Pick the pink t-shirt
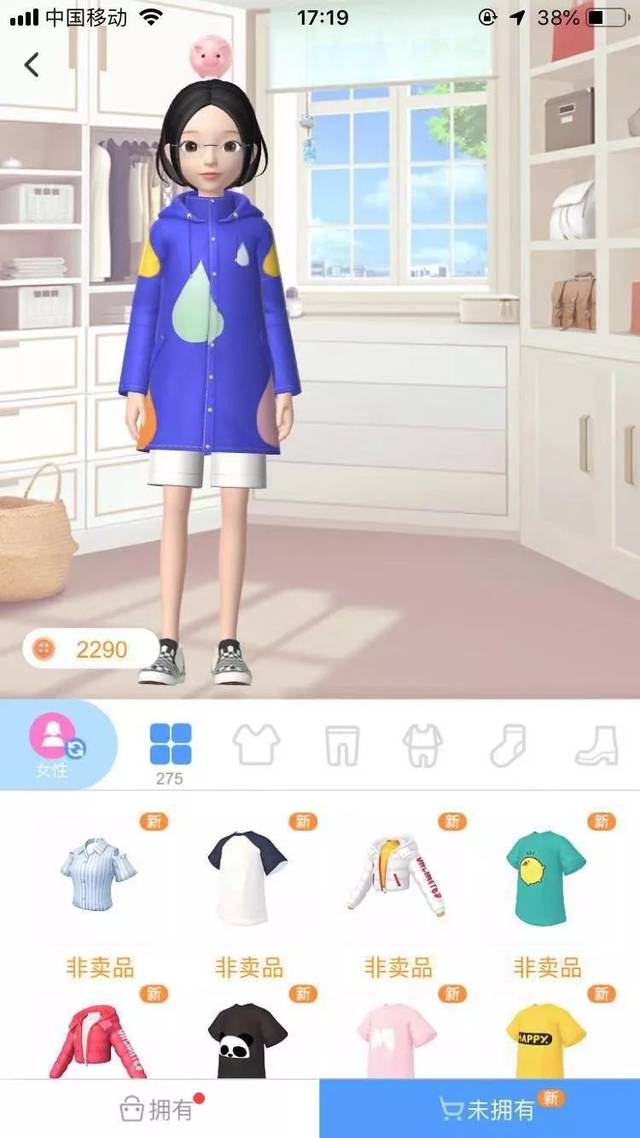Image resolution: width=640 pixels, height=1138 pixels. click(x=397, y=1040)
